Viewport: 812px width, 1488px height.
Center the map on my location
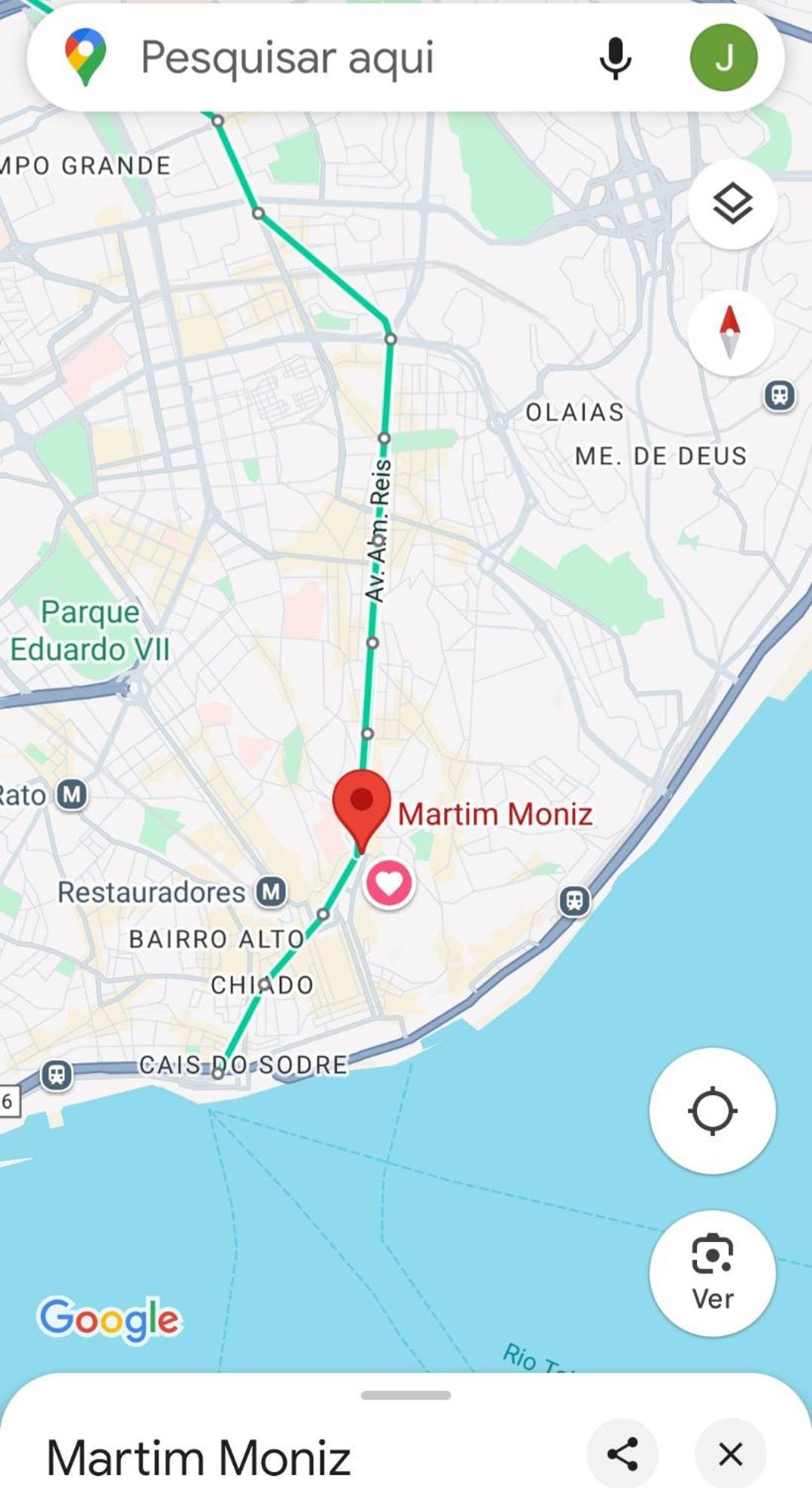tap(712, 1110)
